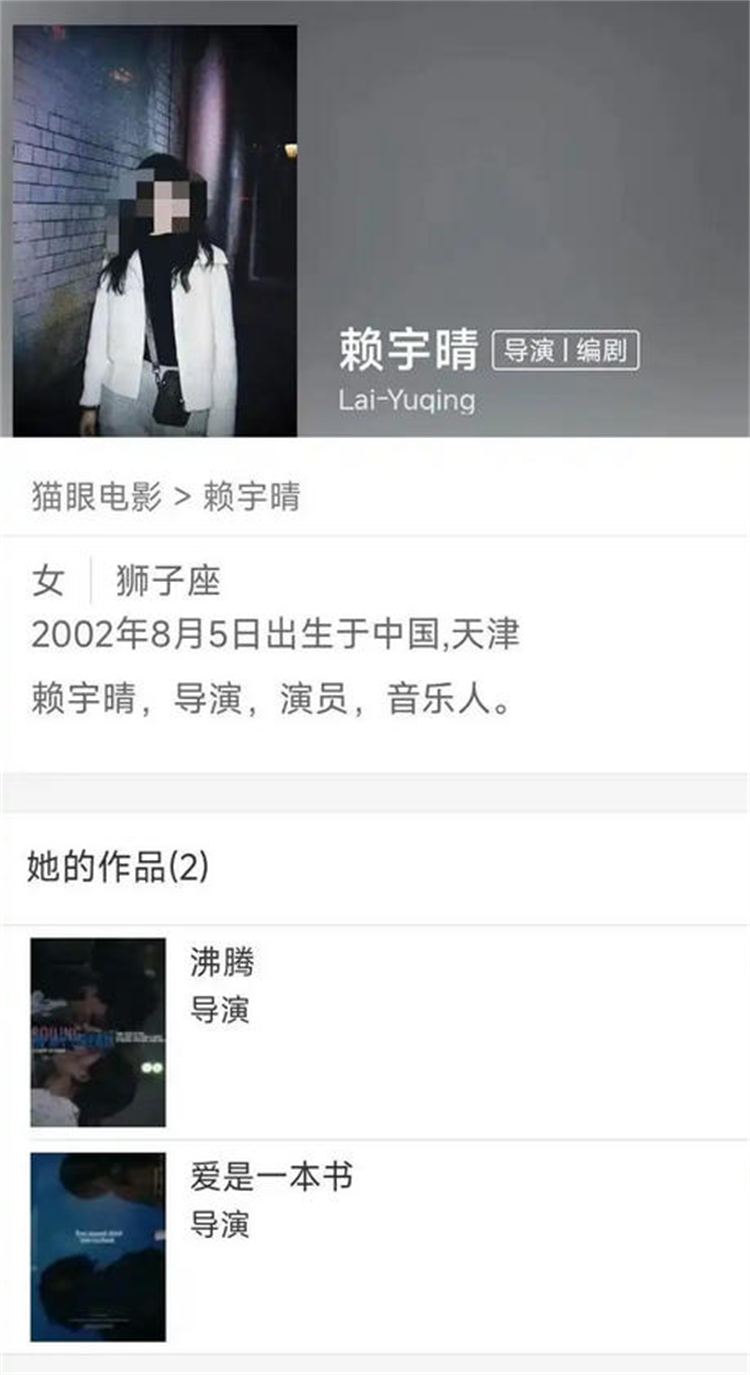Open the 猫眼电影 breadcrumb link
The image size is (750, 1375).
pos(96,497)
